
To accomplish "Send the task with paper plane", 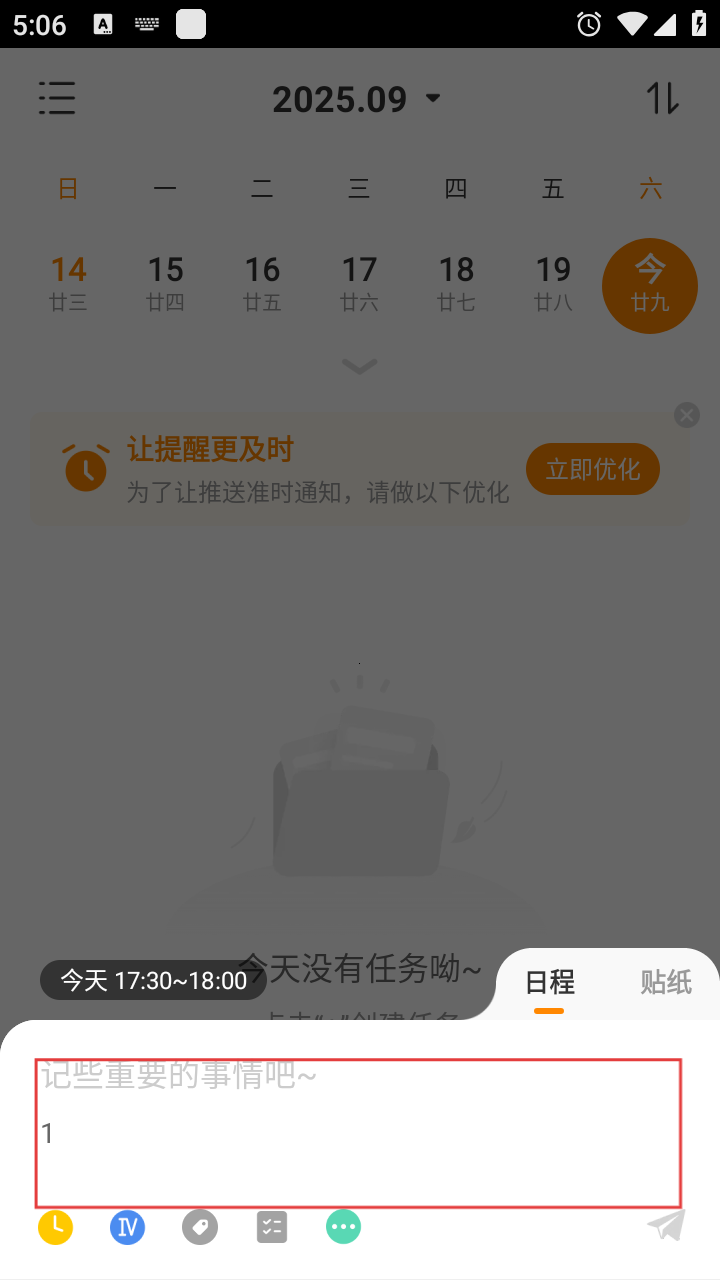I will coord(666,1225).
